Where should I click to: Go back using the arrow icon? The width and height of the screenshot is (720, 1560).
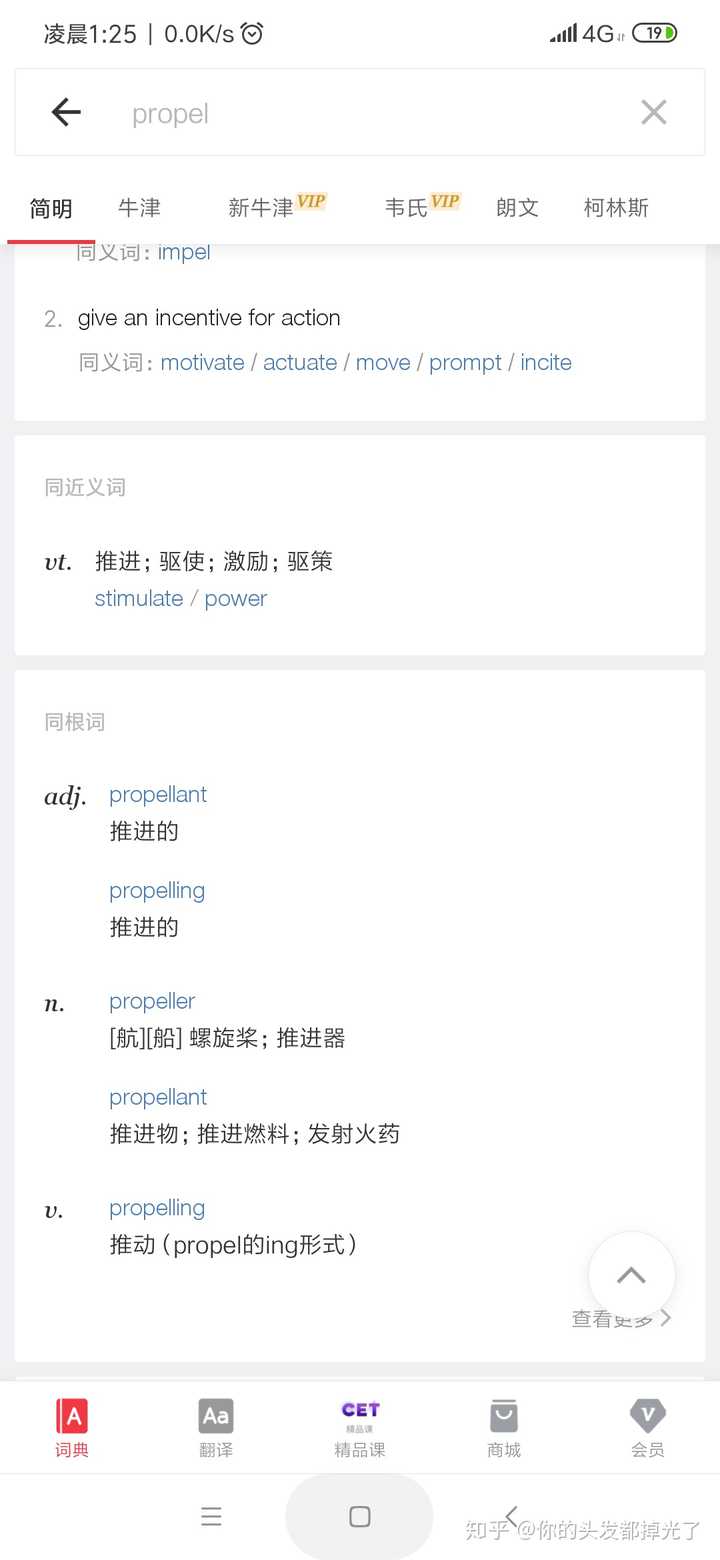pyautogui.click(x=66, y=113)
